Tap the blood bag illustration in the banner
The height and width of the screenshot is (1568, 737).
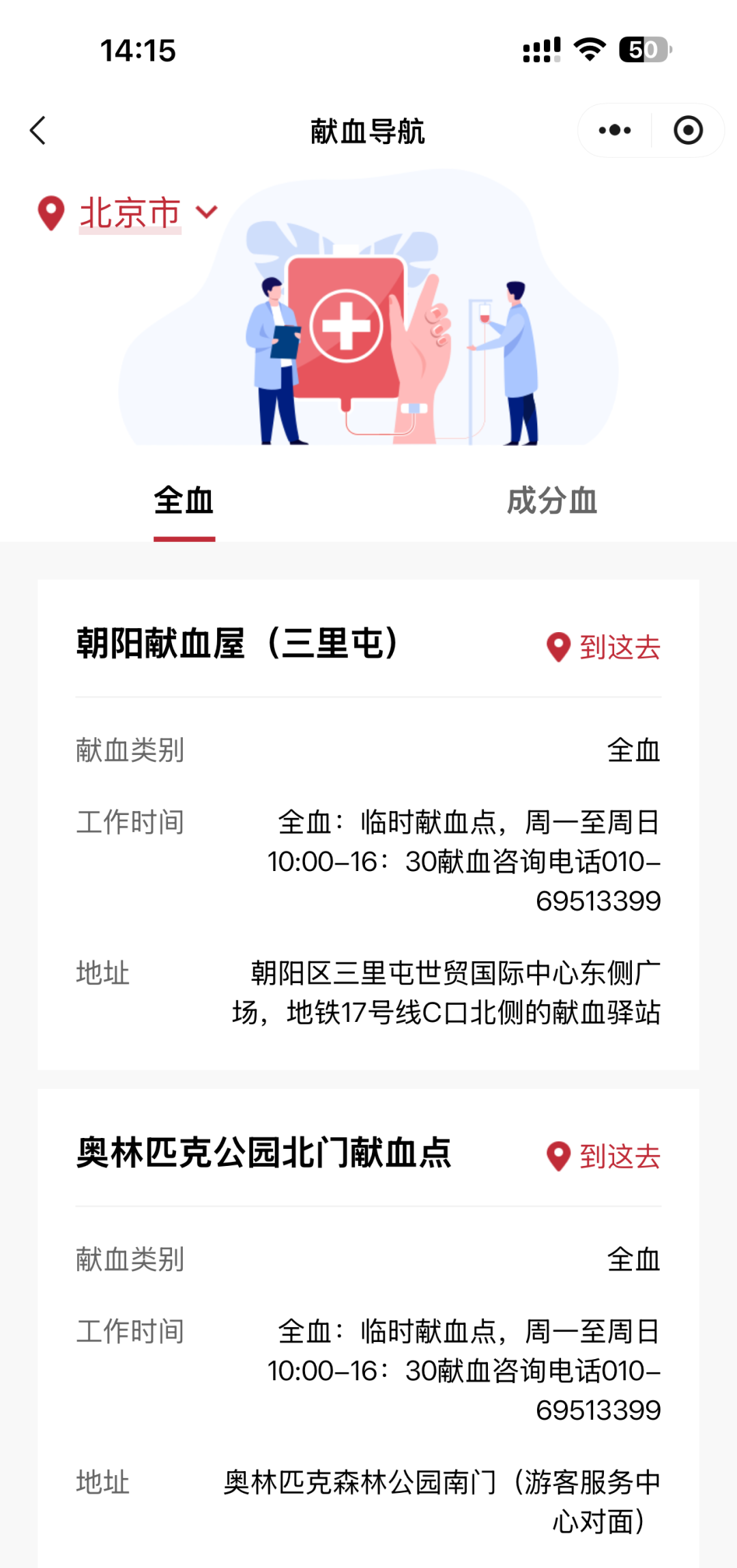pyautogui.click(x=348, y=328)
